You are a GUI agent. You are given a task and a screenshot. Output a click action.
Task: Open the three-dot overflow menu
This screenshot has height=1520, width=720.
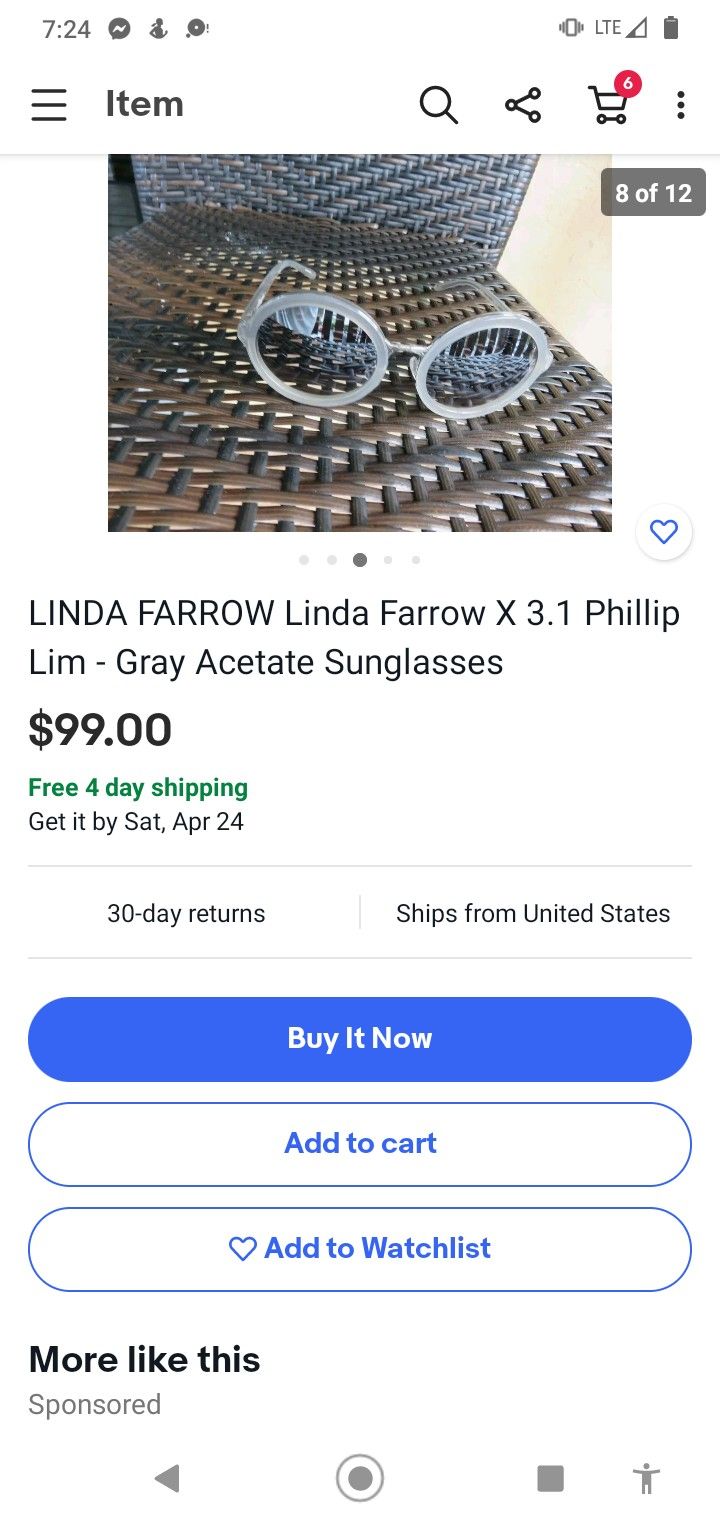tap(680, 104)
